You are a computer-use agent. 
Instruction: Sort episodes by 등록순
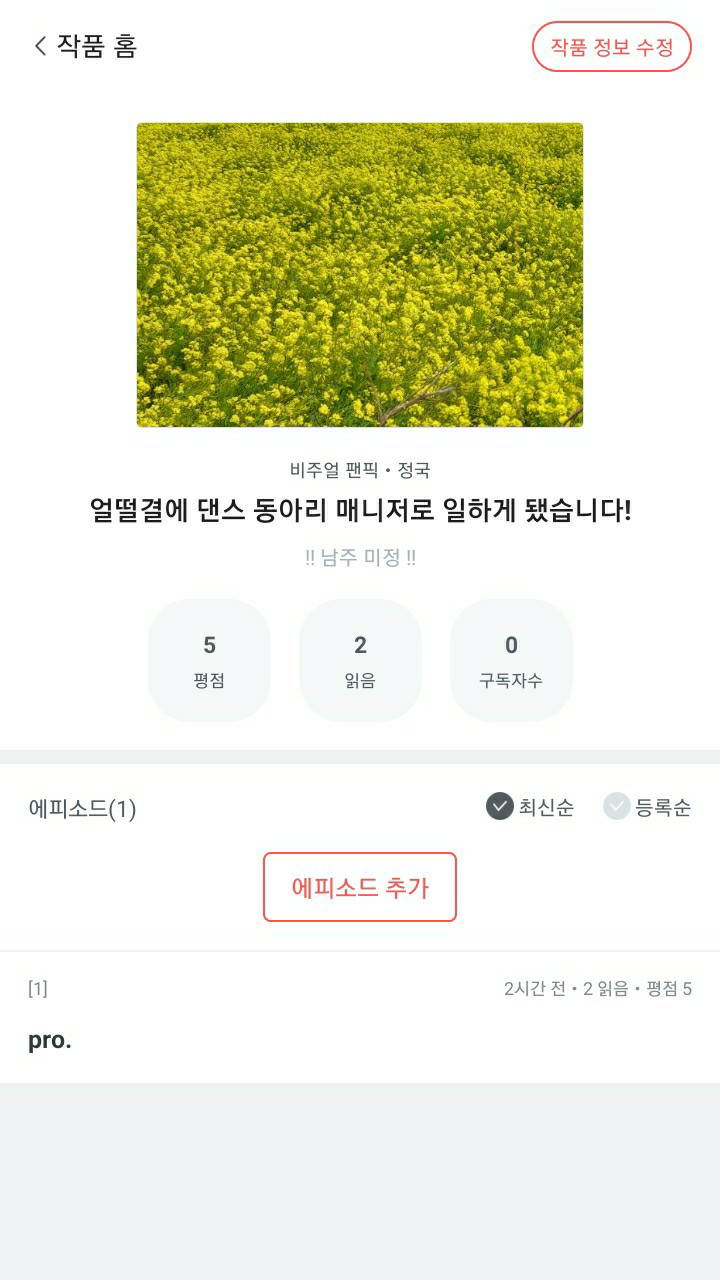pyautogui.click(x=647, y=807)
